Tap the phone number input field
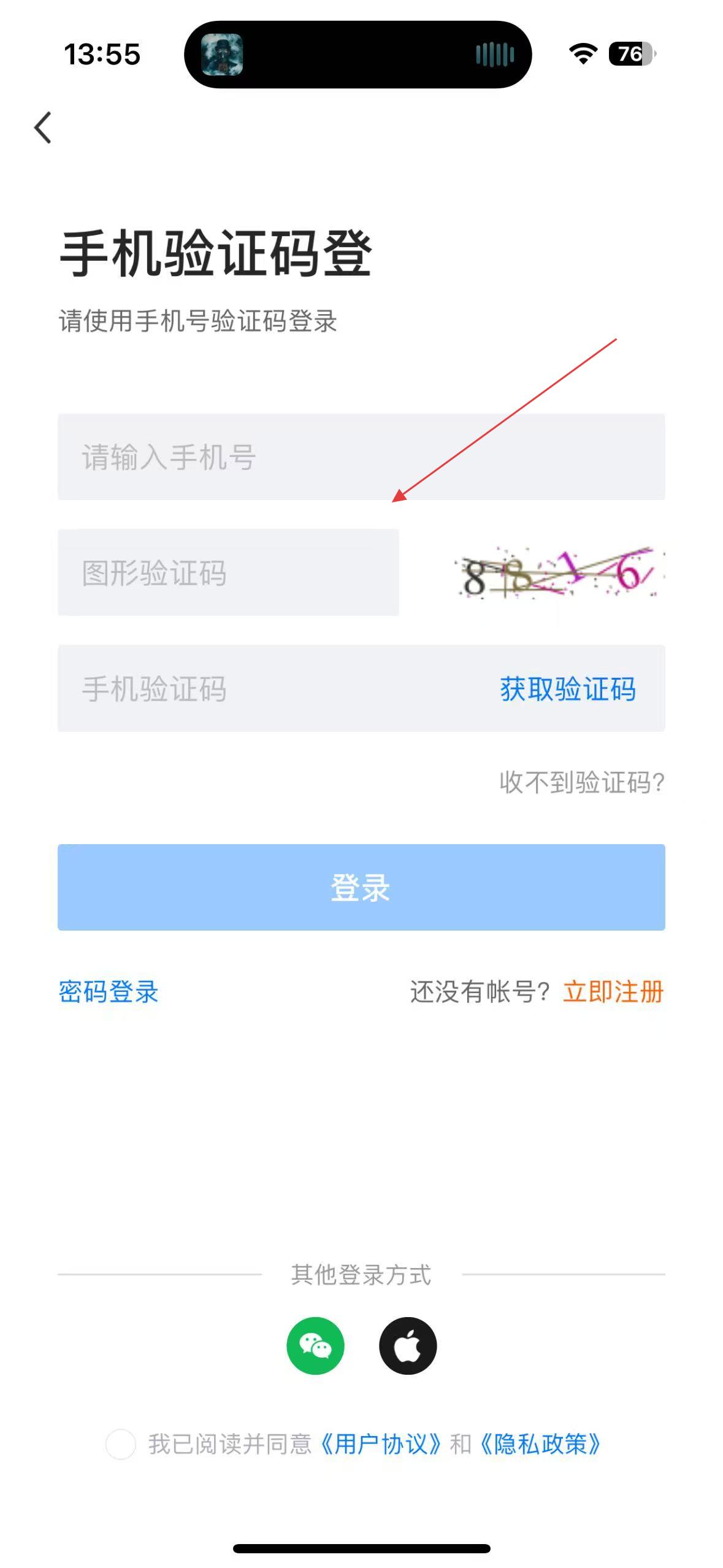This screenshot has width=723, height=1568. [x=361, y=457]
